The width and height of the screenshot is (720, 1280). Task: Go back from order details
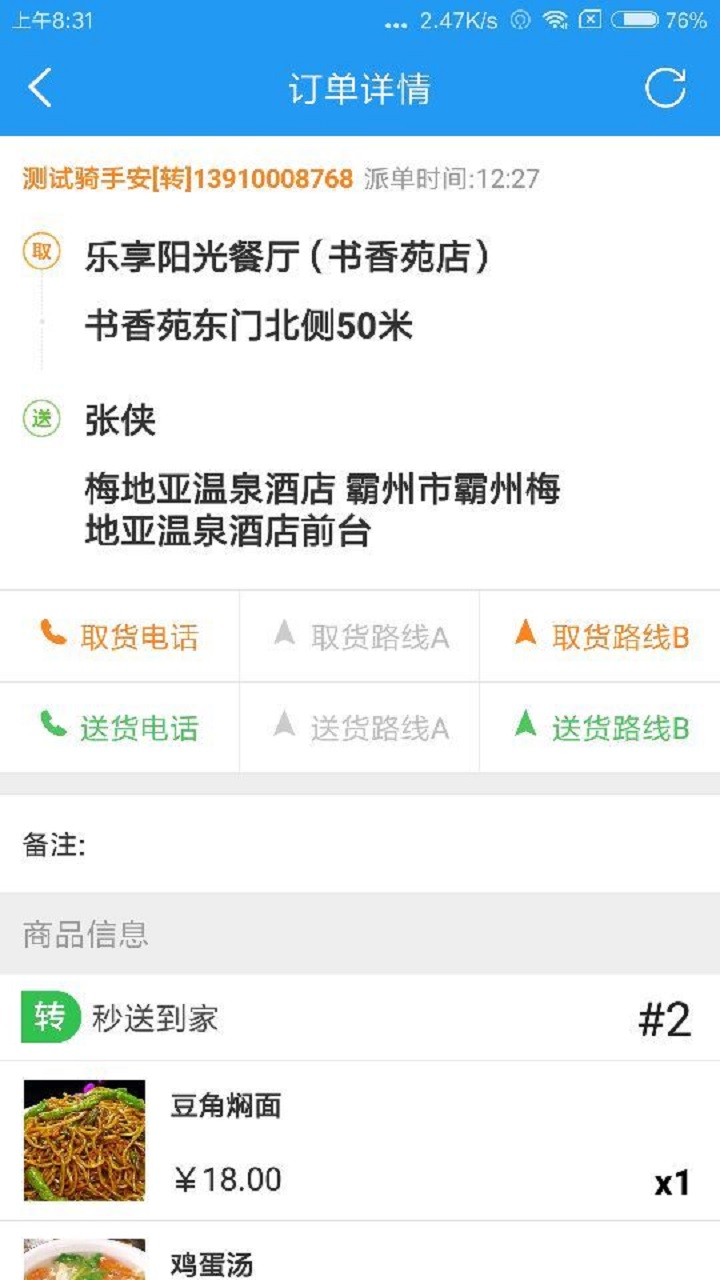pyautogui.click(x=40, y=88)
